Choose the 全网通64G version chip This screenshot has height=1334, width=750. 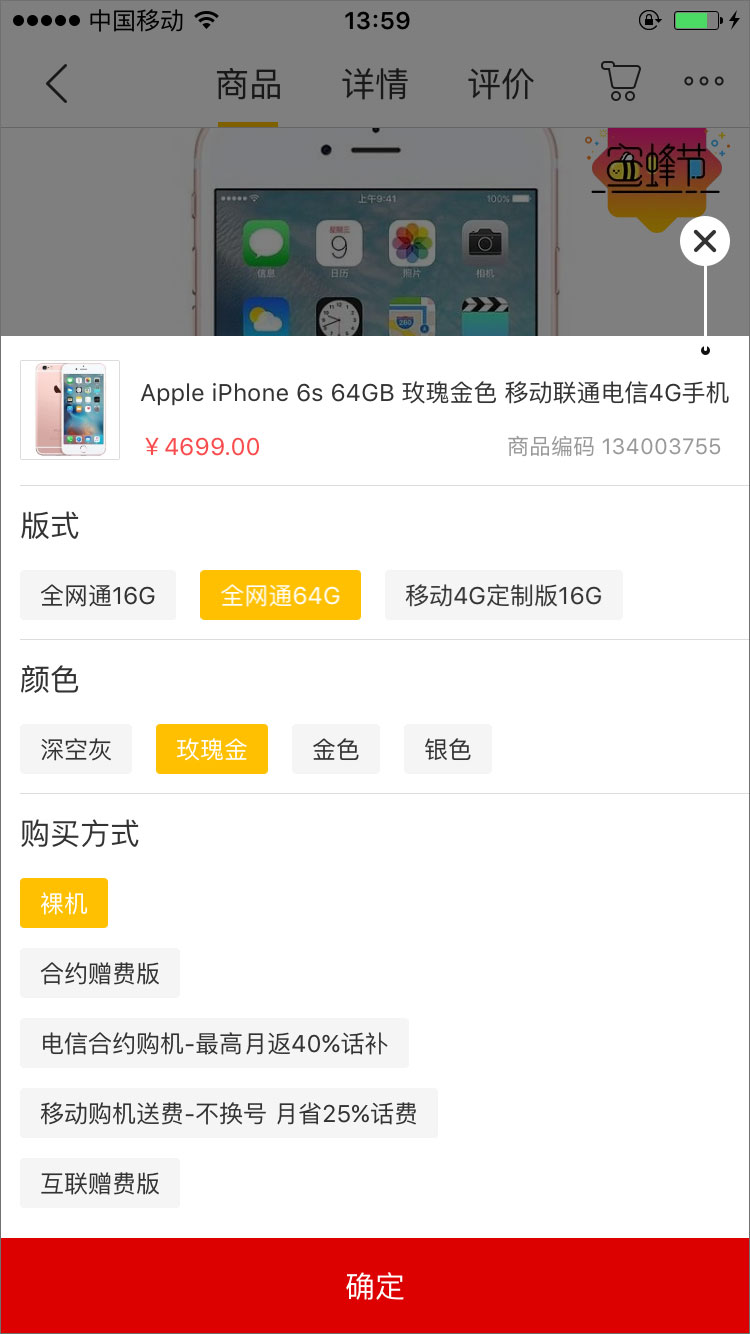tap(280, 596)
